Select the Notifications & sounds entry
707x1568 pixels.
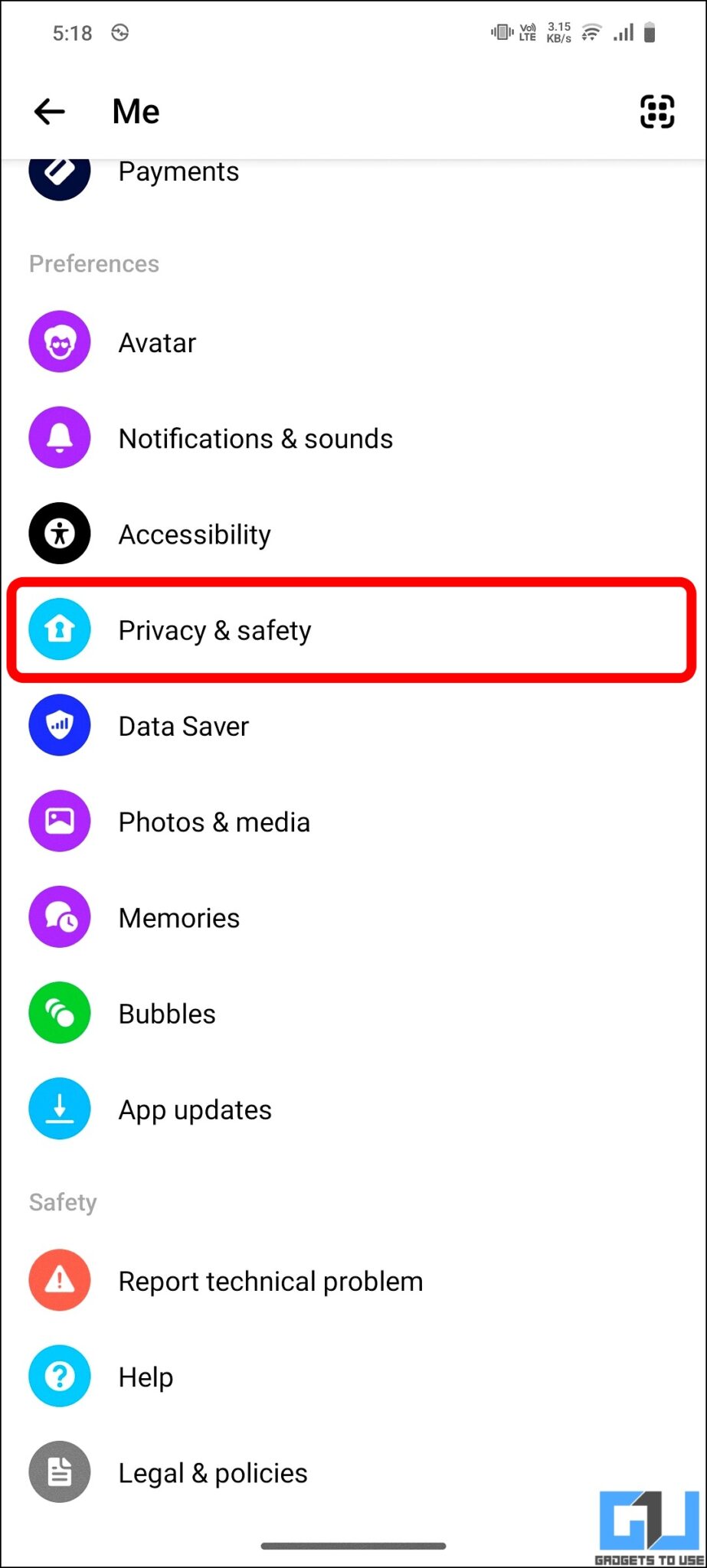tap(255, 437)
